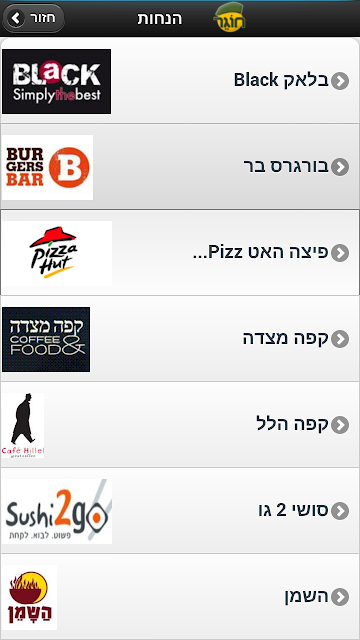The height and width of the screenshot is (640, 360).
Task: Select the השמן restaurant row
Action: (180, 597)
